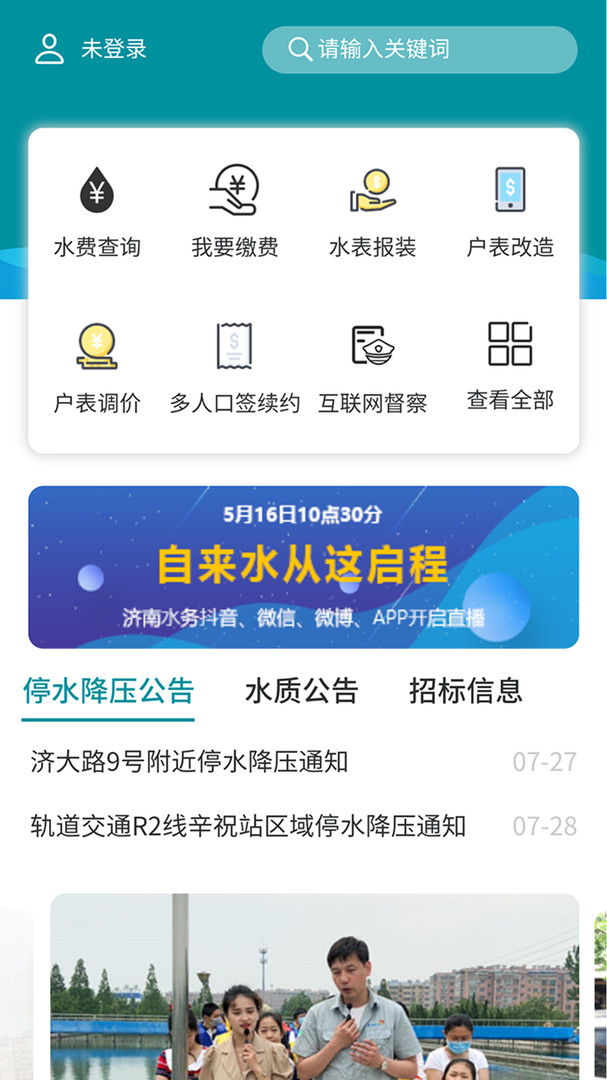Open 水费查询 water bill inquiry
The image size is (607, 1080).
click(x=97, y=214)
